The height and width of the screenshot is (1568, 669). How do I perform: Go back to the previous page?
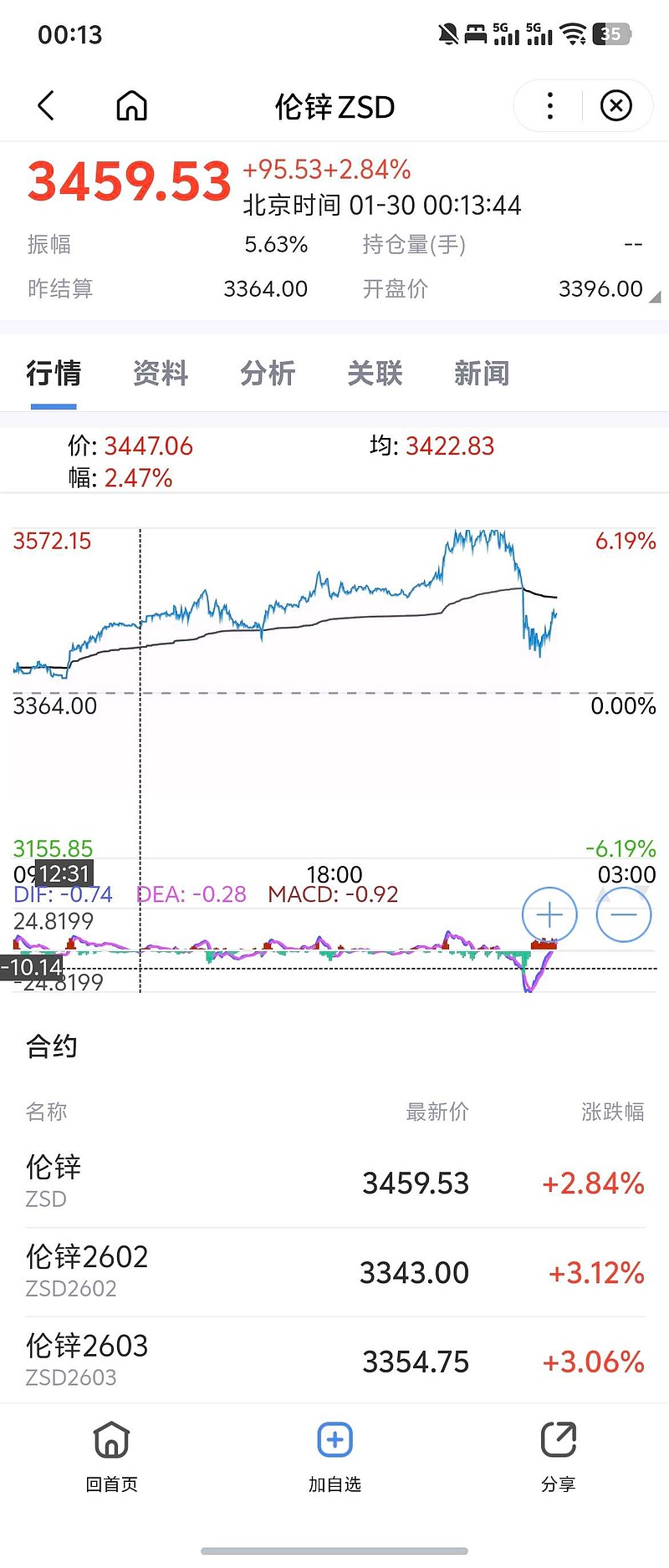pyautogui.click(x=47, y=106)
